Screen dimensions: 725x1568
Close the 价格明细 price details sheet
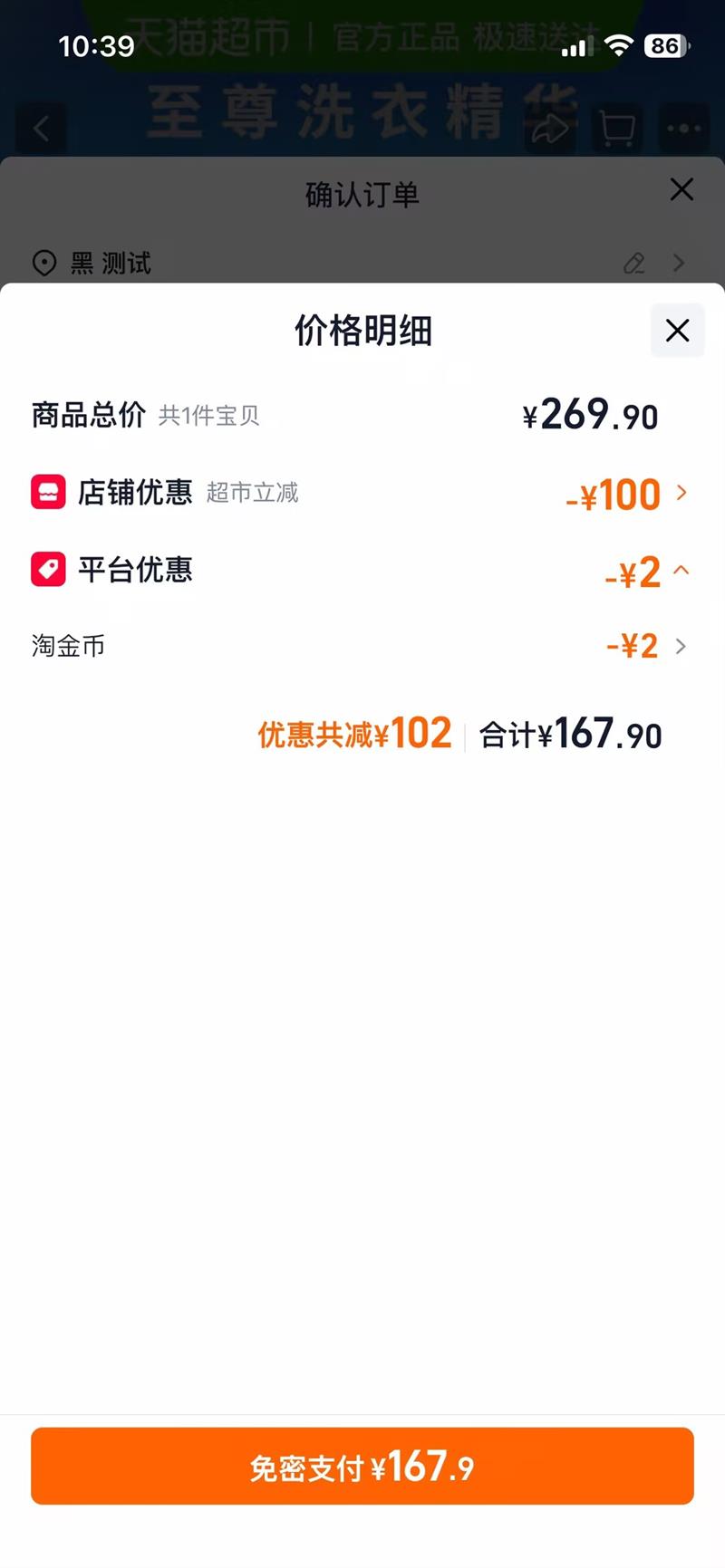[677, 331]
